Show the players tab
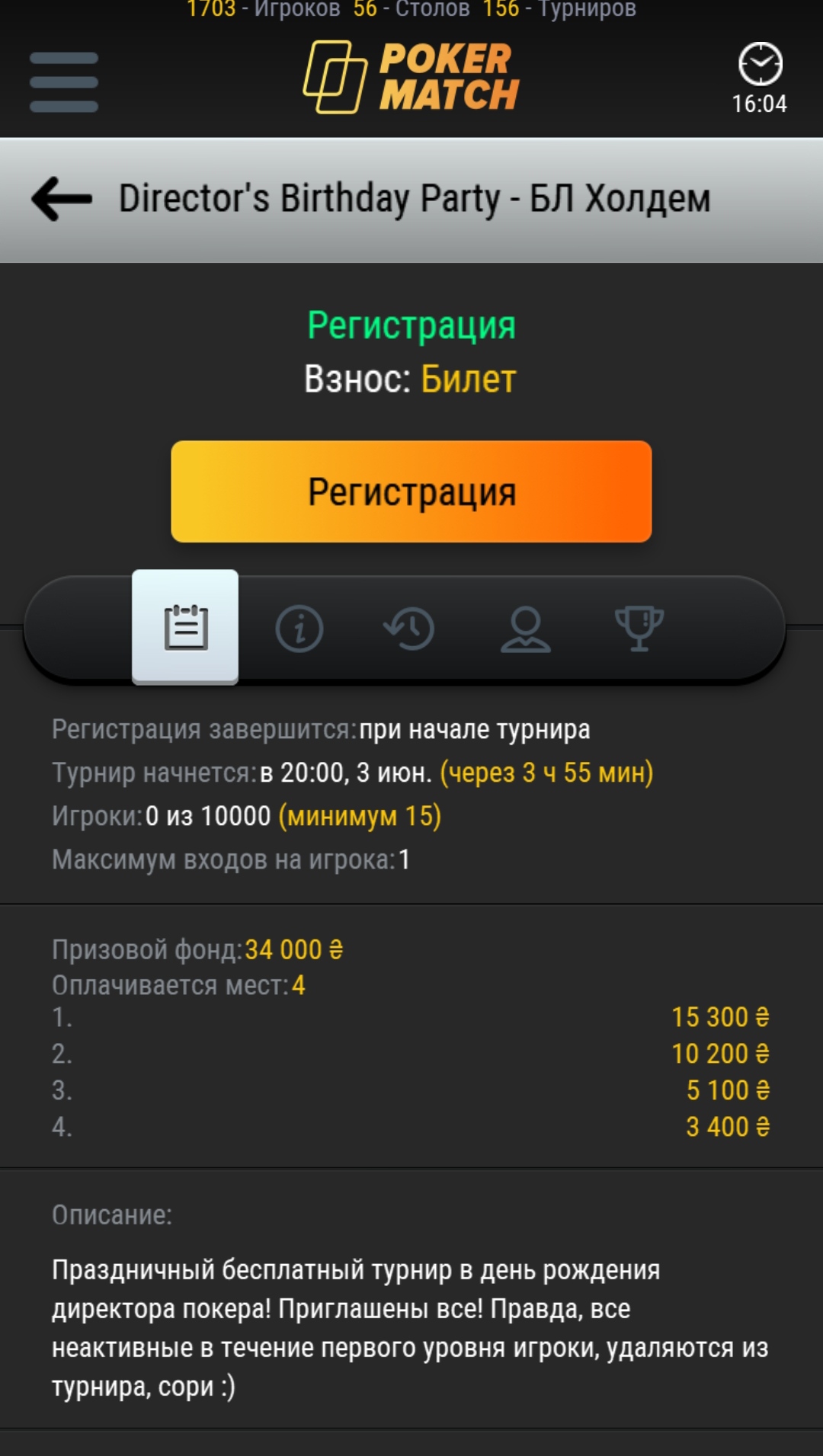823x1456 pixels. 525,629
